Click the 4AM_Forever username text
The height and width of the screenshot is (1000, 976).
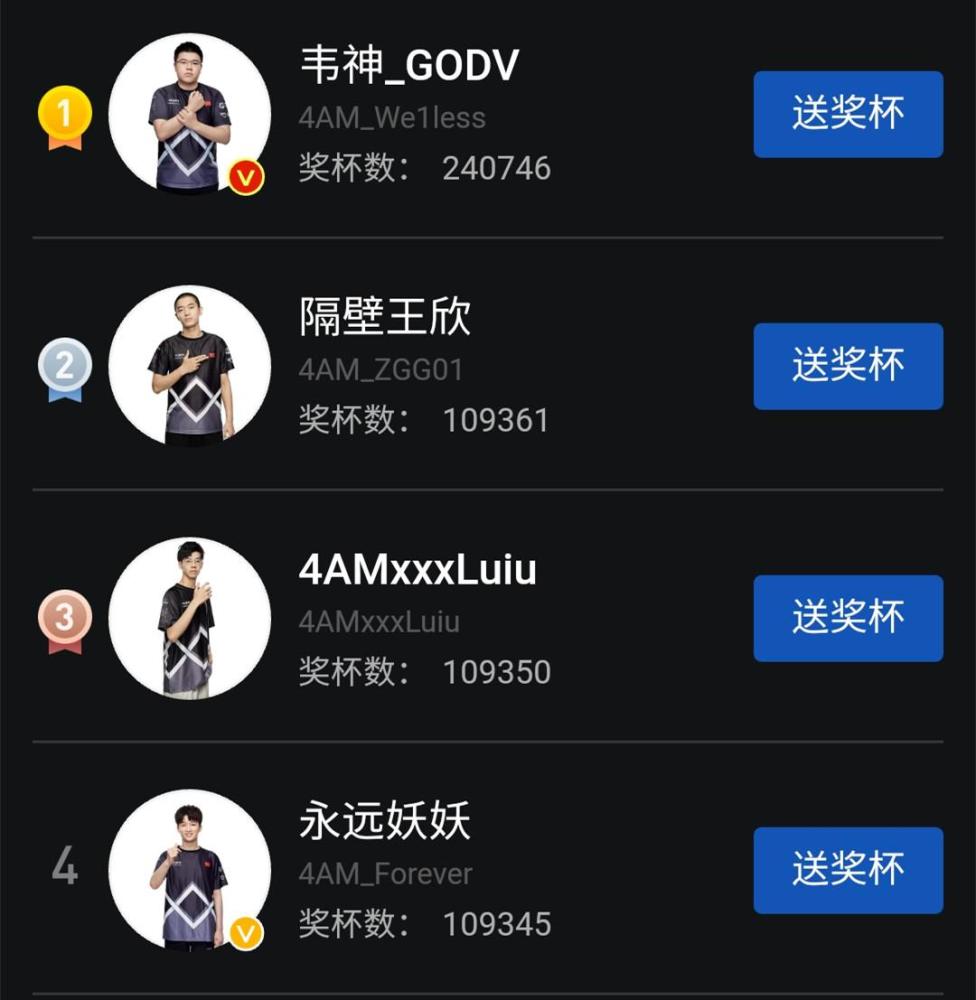tap(383, 873)
